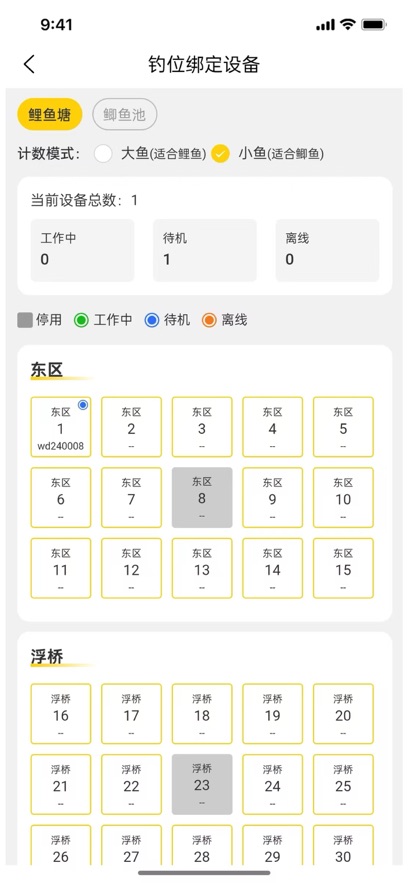Open 浮桥 fishing spot 25
This screenshot has height=883, width=408.
[x=343, y=784]
